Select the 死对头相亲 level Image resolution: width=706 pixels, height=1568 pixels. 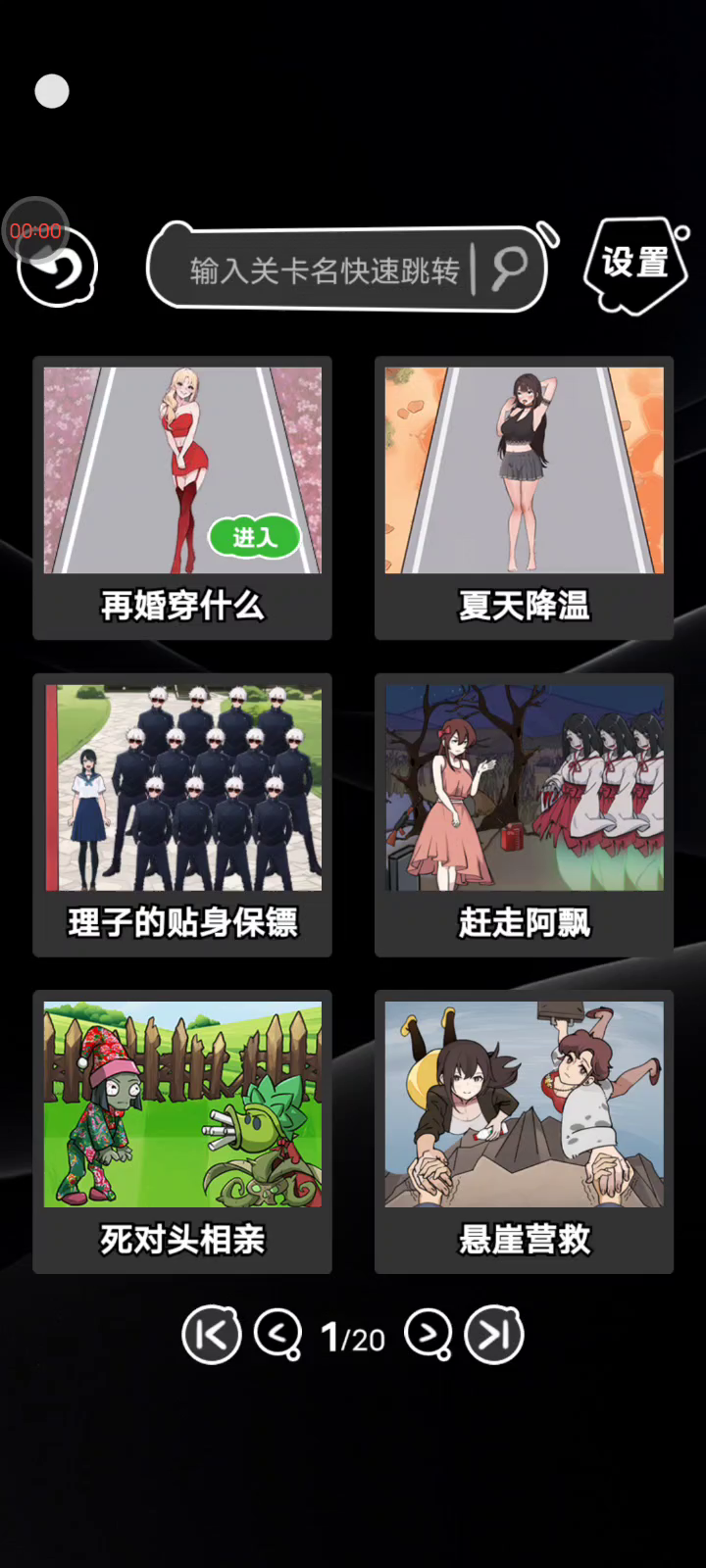click(x=182, y=1132)
